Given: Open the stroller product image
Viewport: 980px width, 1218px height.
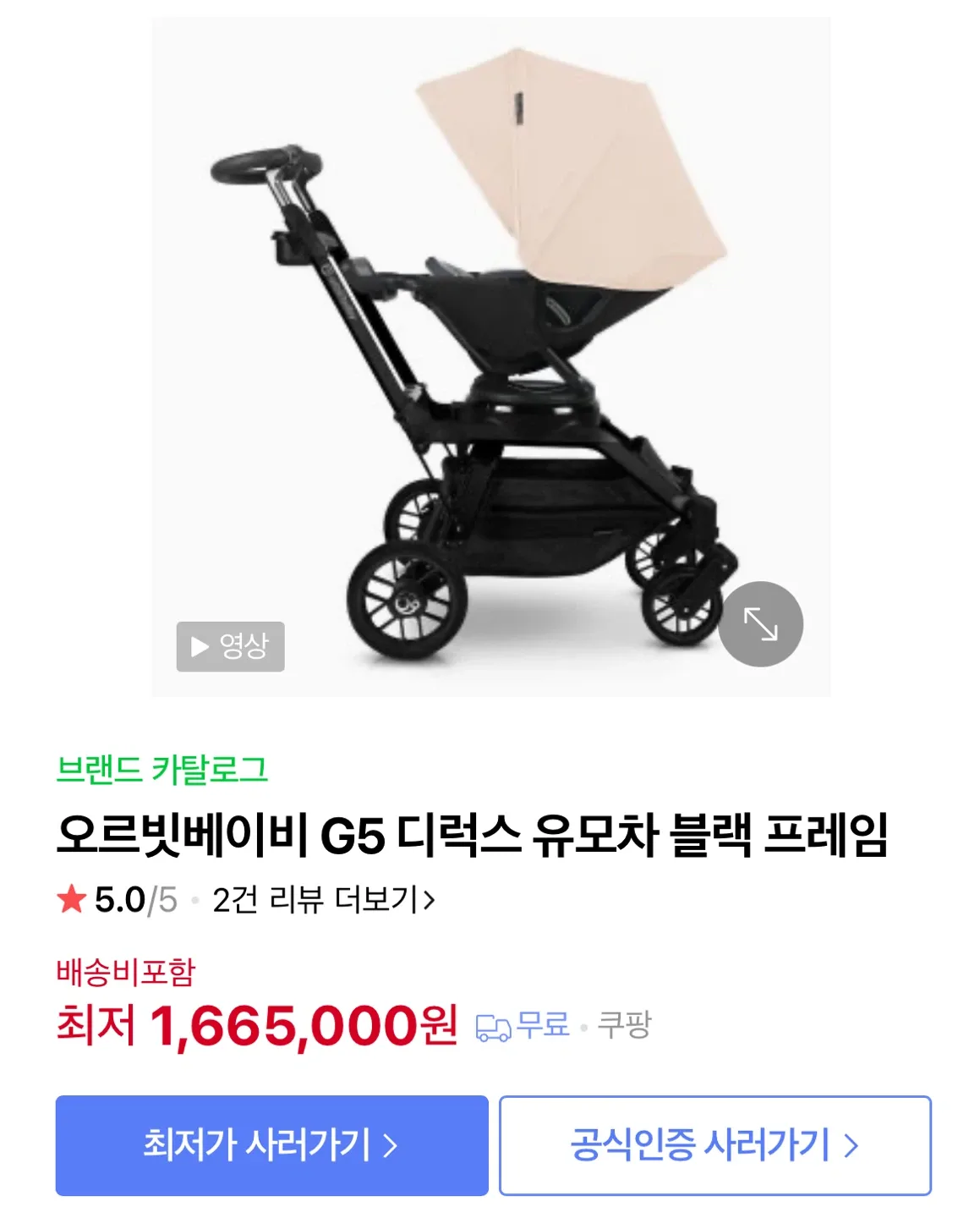Looking at the screenshot, I should pos(490,355).
